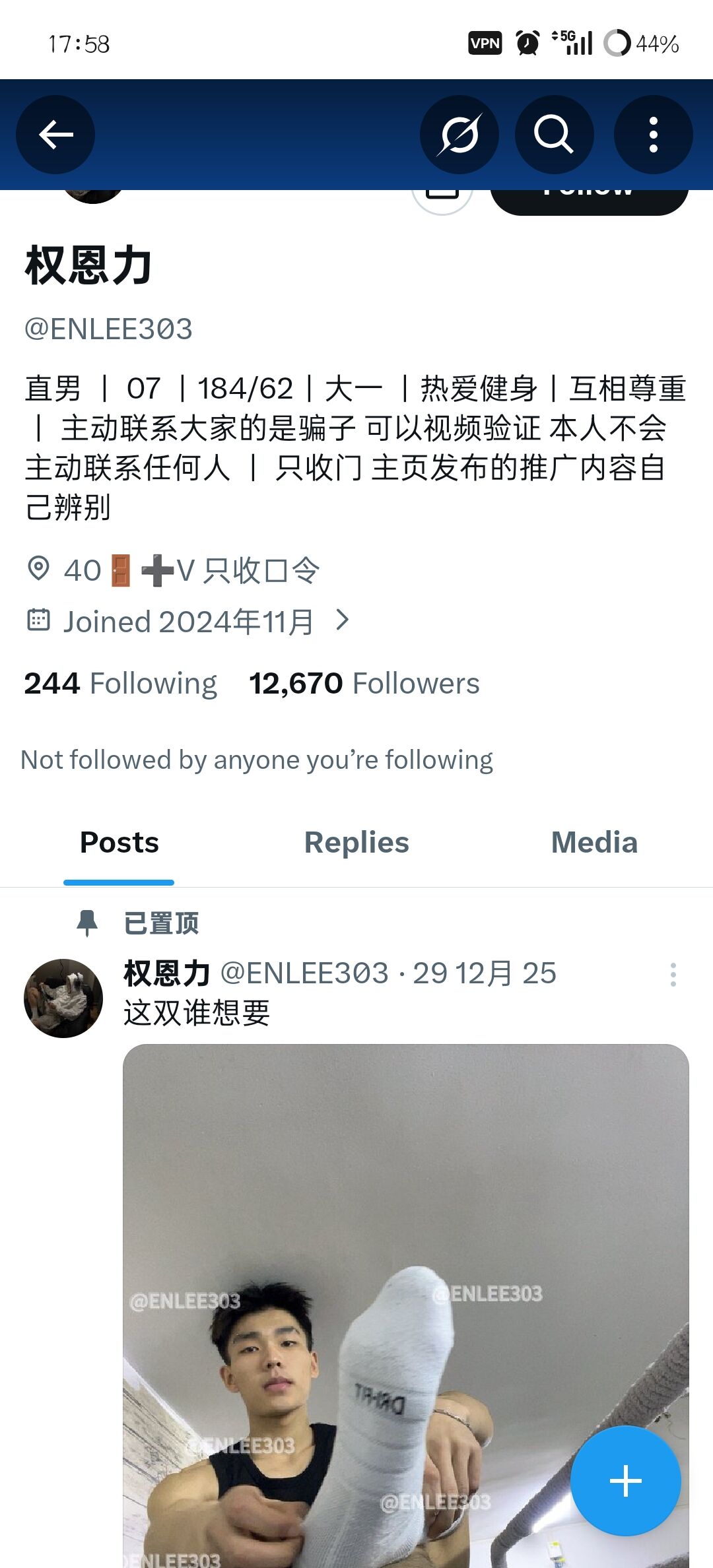Open the profile overflow menu
713x1568 pixels.
[x=653, y=135]
